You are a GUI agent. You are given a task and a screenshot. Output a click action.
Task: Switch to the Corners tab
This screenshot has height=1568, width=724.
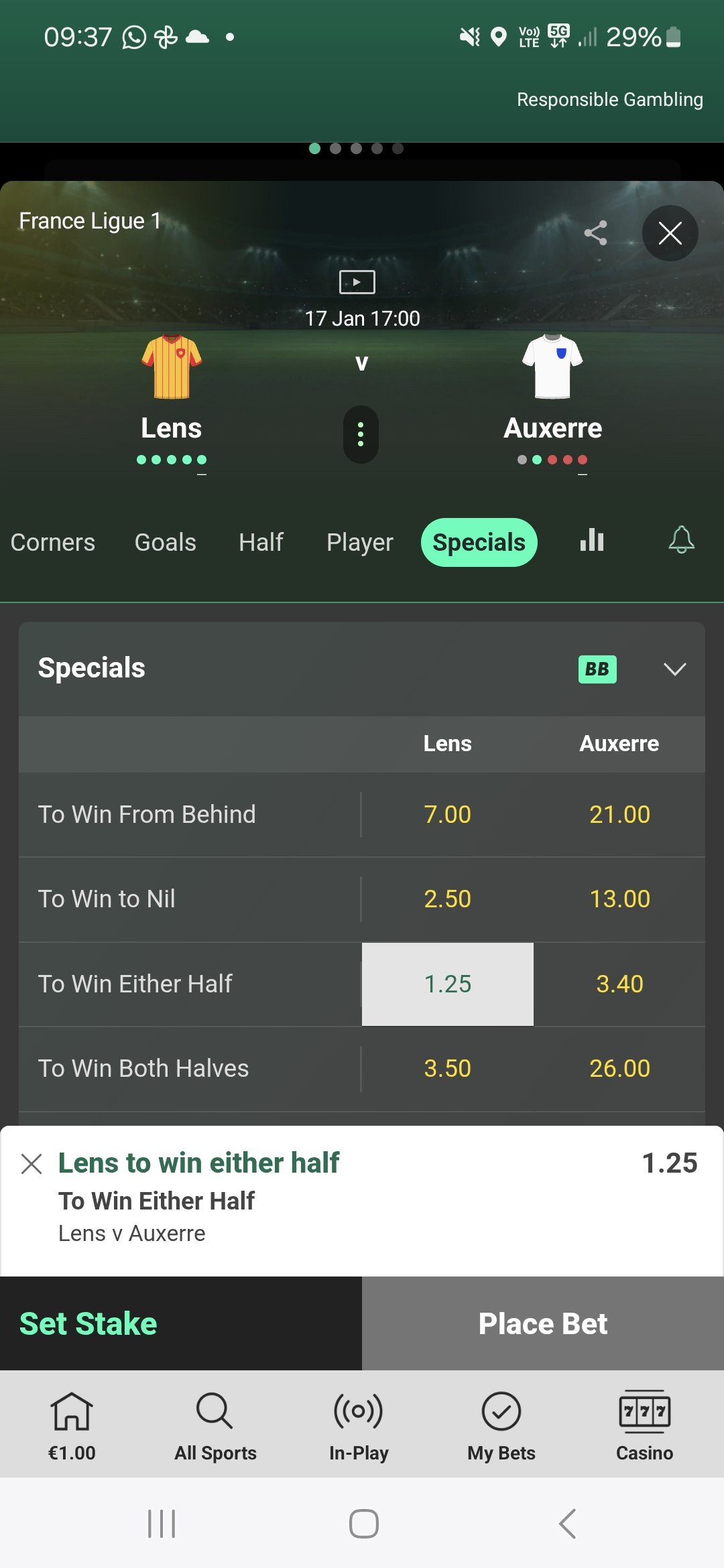(x=53, y=542)
